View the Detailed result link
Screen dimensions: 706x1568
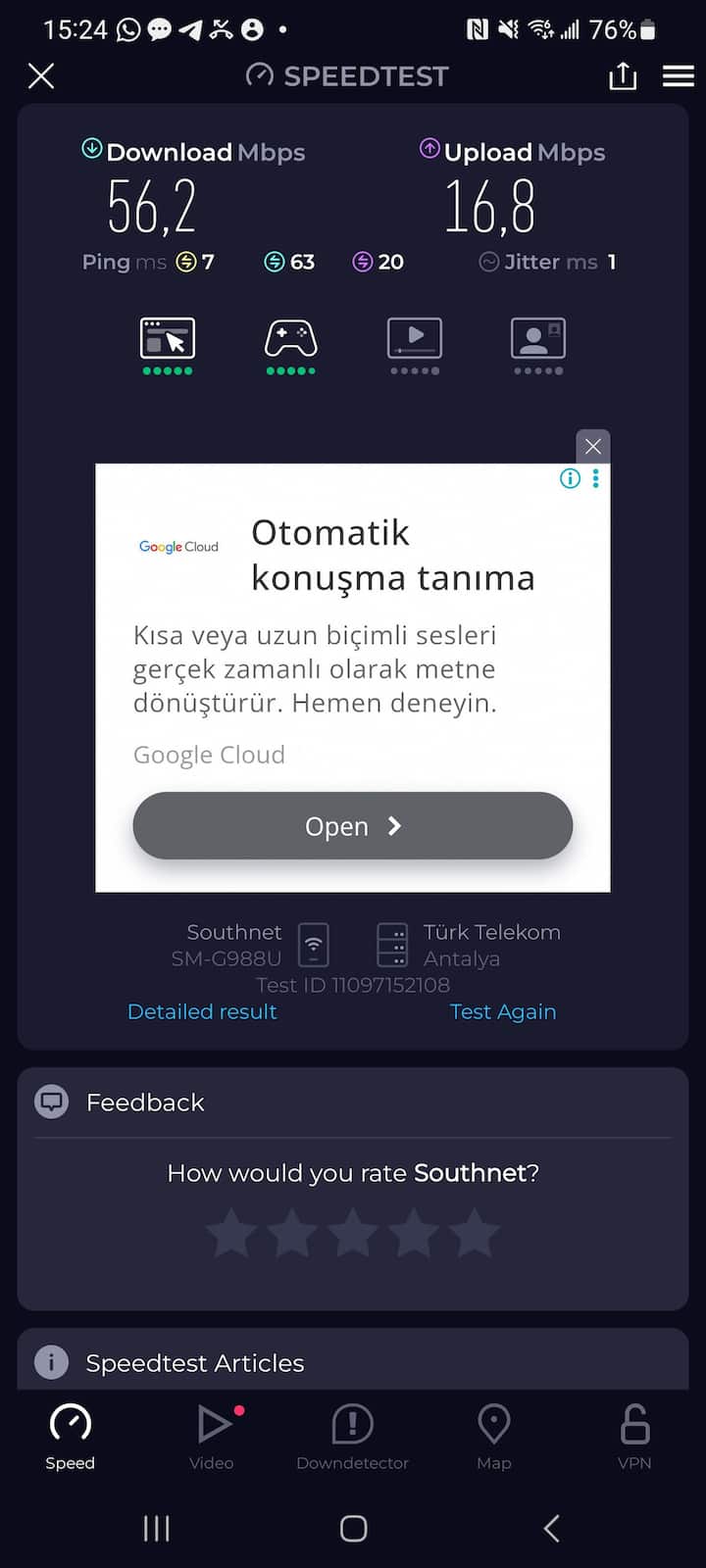coord(202,1011)
